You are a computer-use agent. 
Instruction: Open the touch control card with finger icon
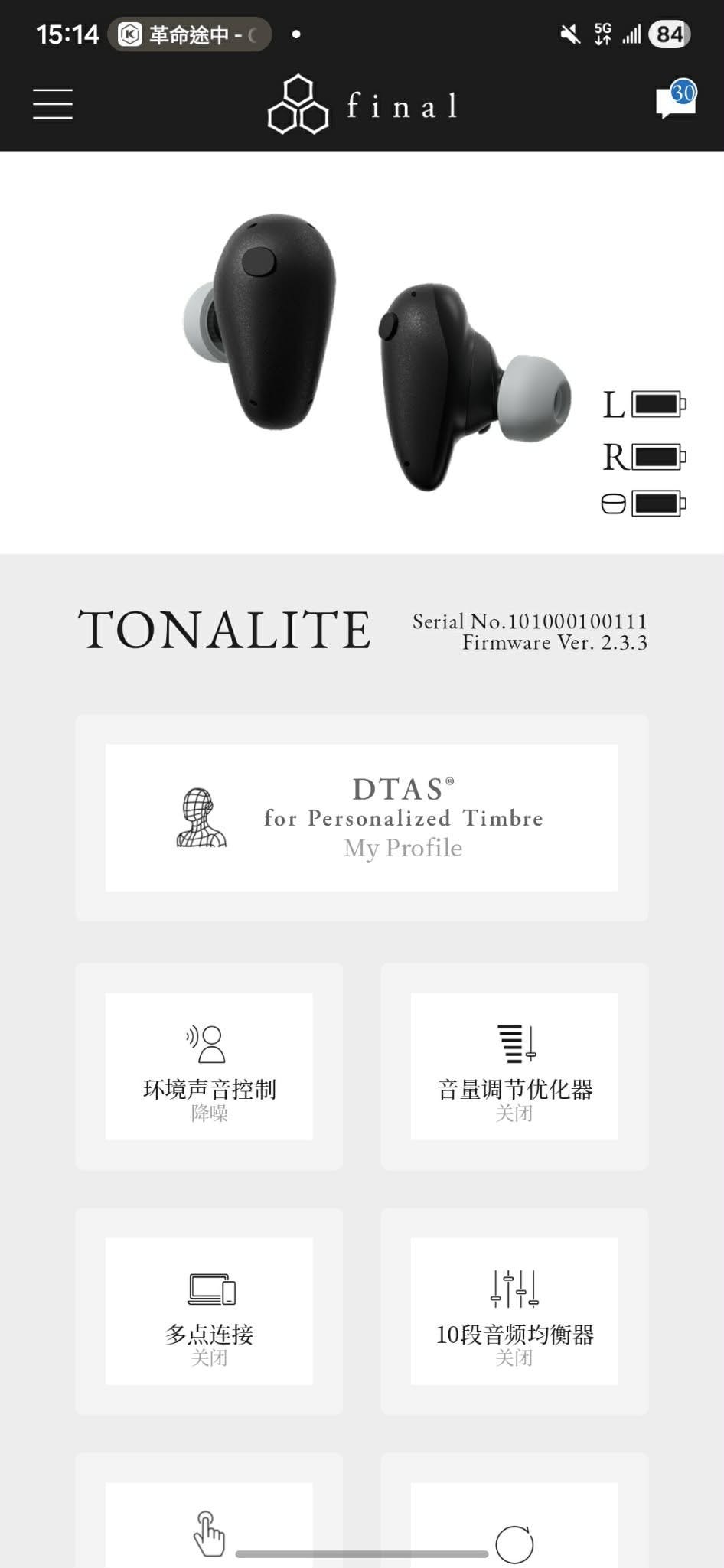[209, 1527]
